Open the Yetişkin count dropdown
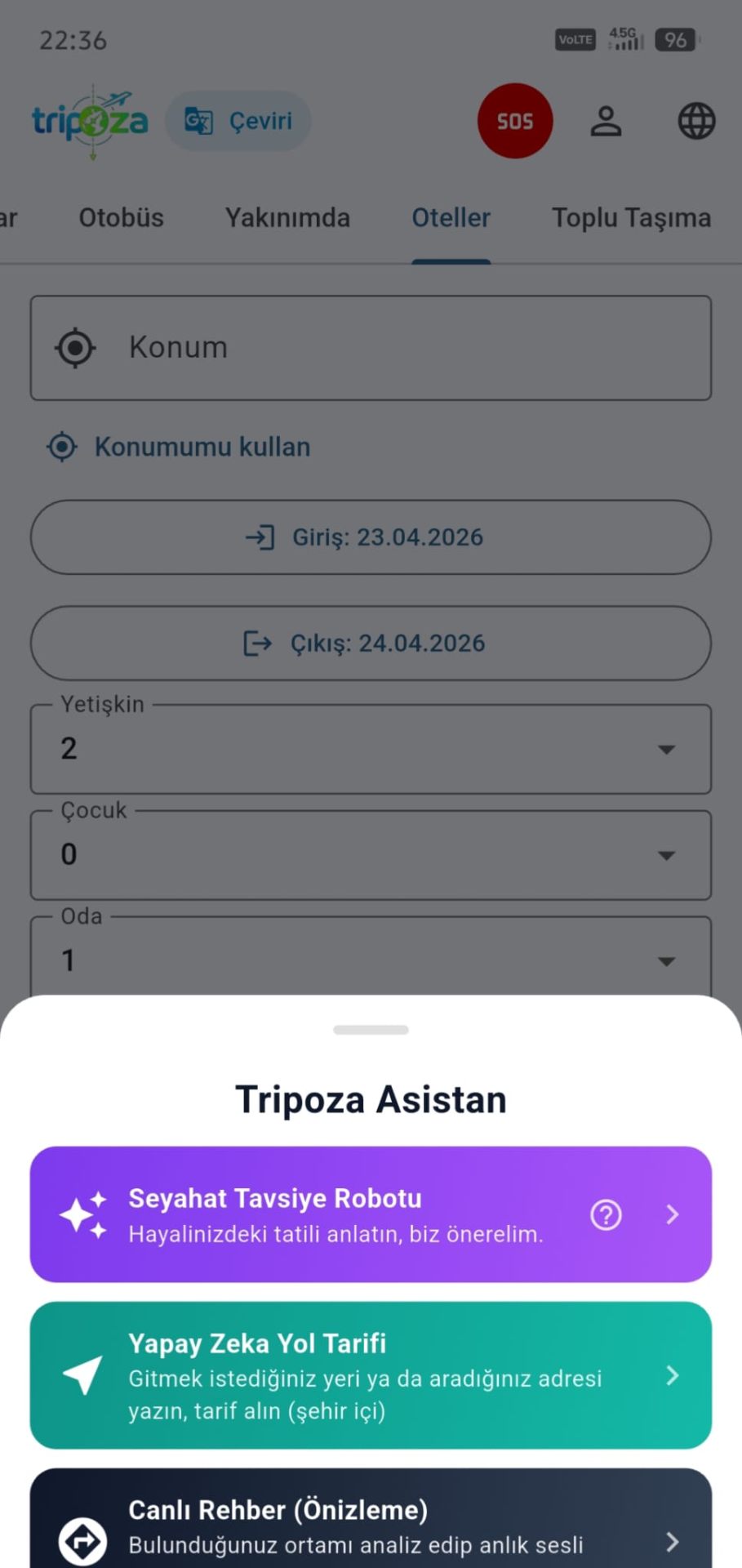742x1568 pixels. [668, 749]
